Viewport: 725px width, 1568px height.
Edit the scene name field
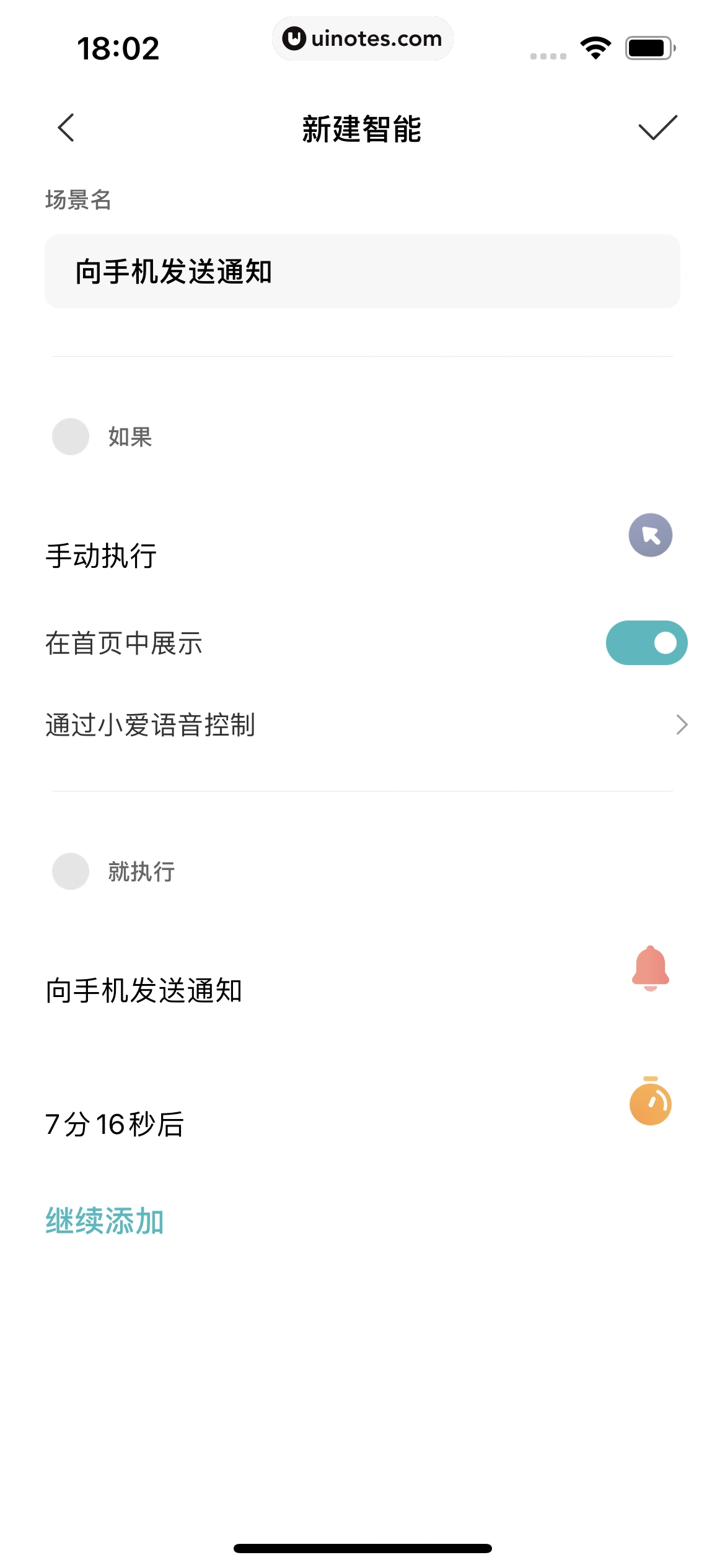(362, 271)
